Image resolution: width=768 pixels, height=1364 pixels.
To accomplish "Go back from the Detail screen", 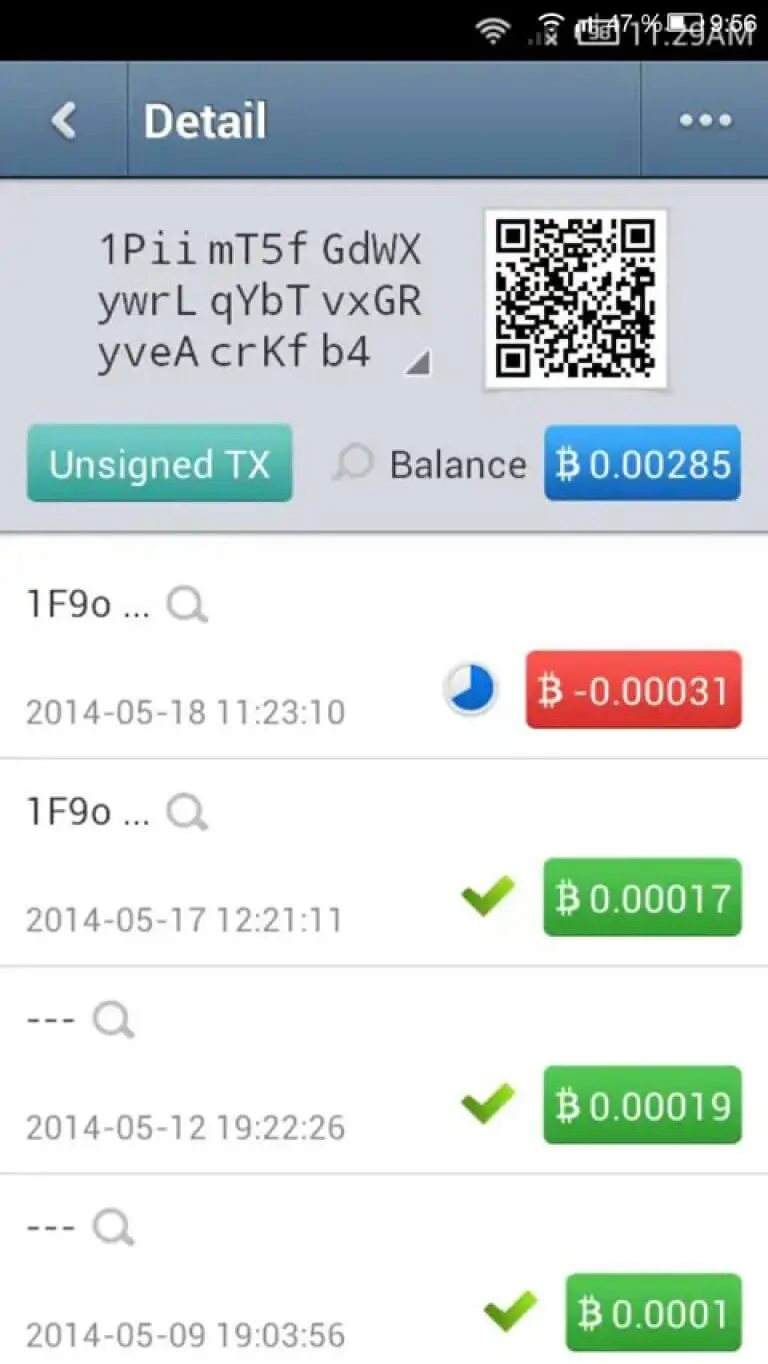I will click(64, 121).
